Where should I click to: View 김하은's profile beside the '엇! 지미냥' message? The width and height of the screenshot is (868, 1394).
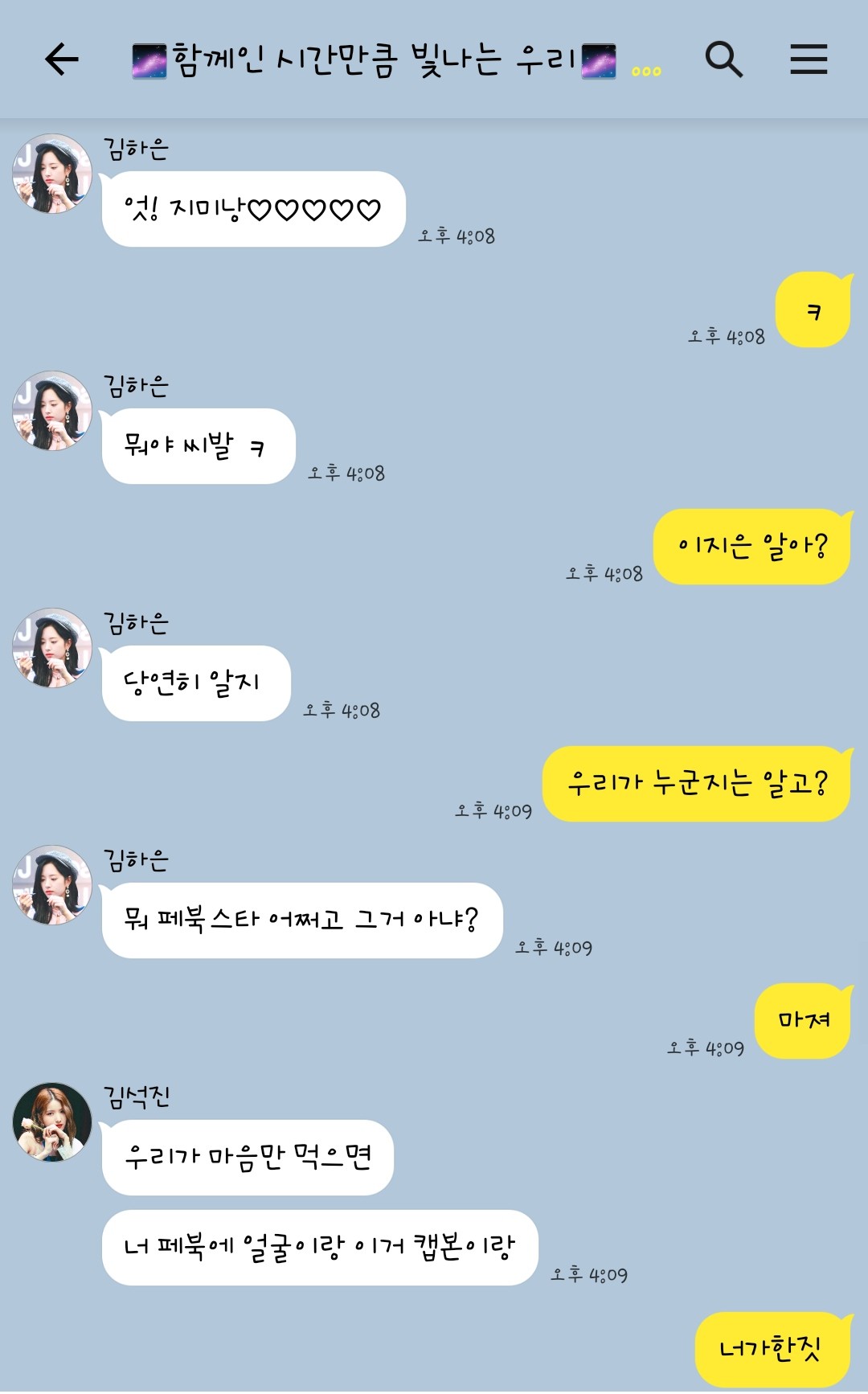pyautogui.click(x=52, y=173)
